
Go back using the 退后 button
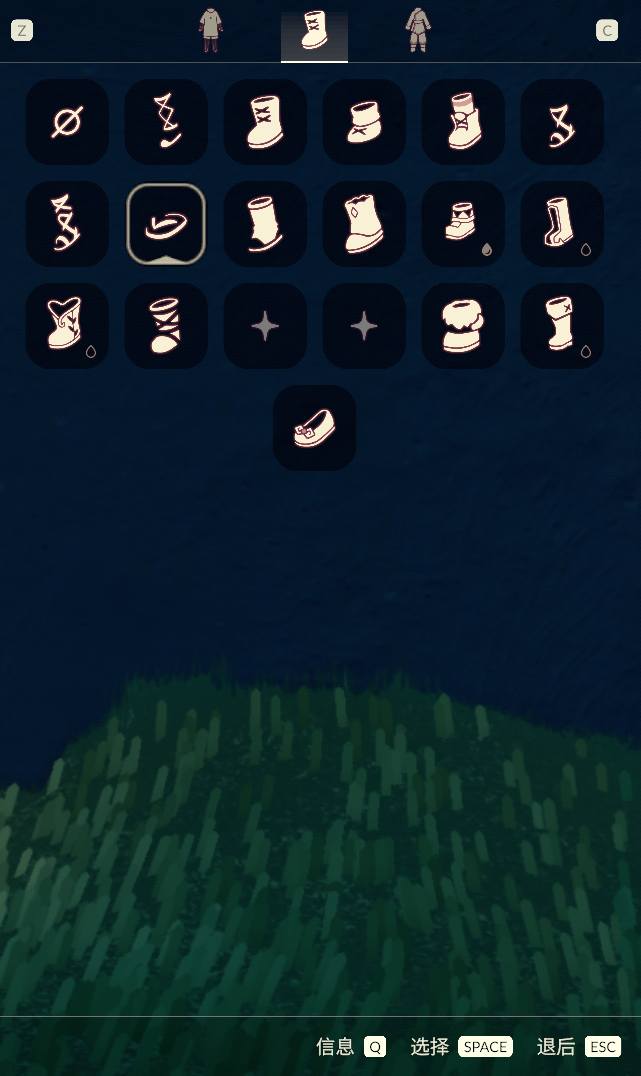click(579, 1047)
